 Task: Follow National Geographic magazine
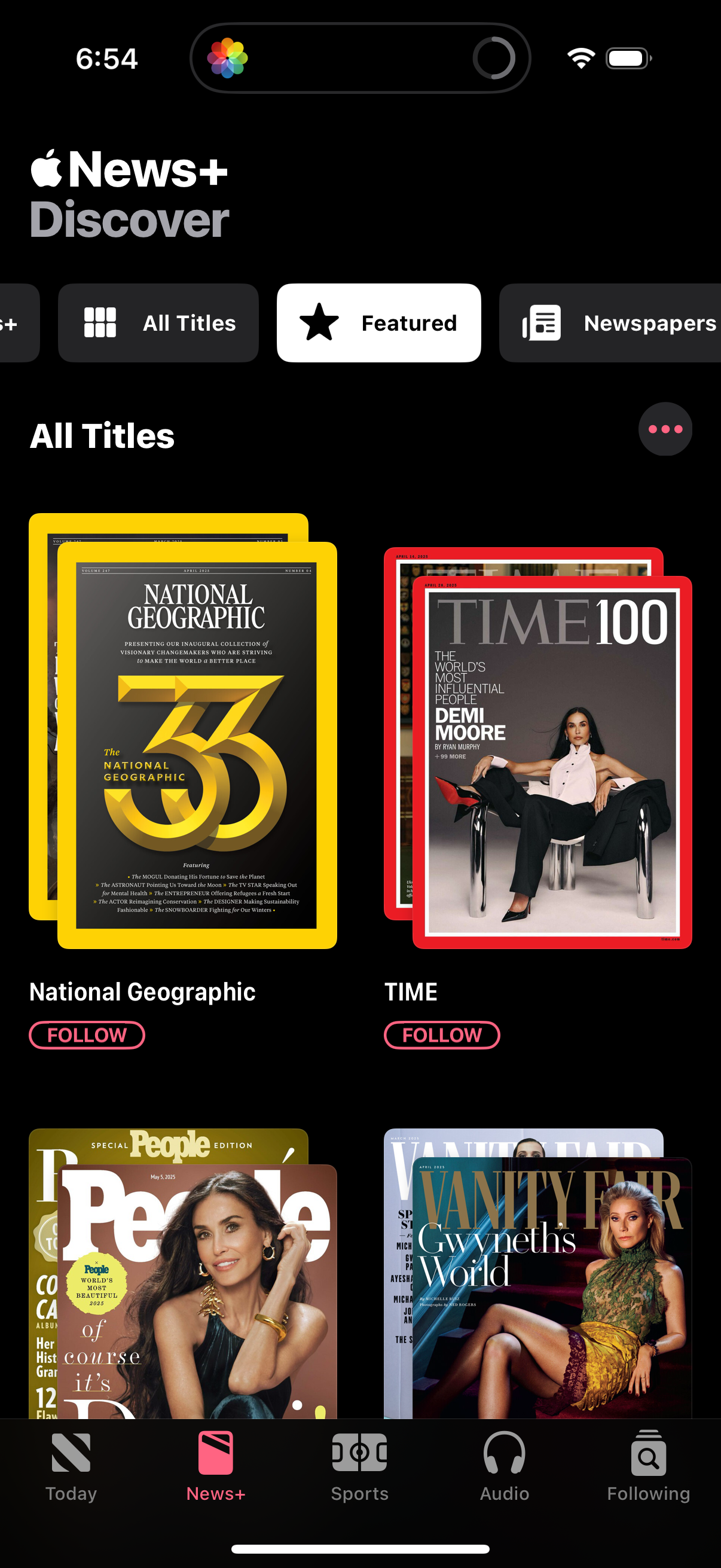point(87,1035)
